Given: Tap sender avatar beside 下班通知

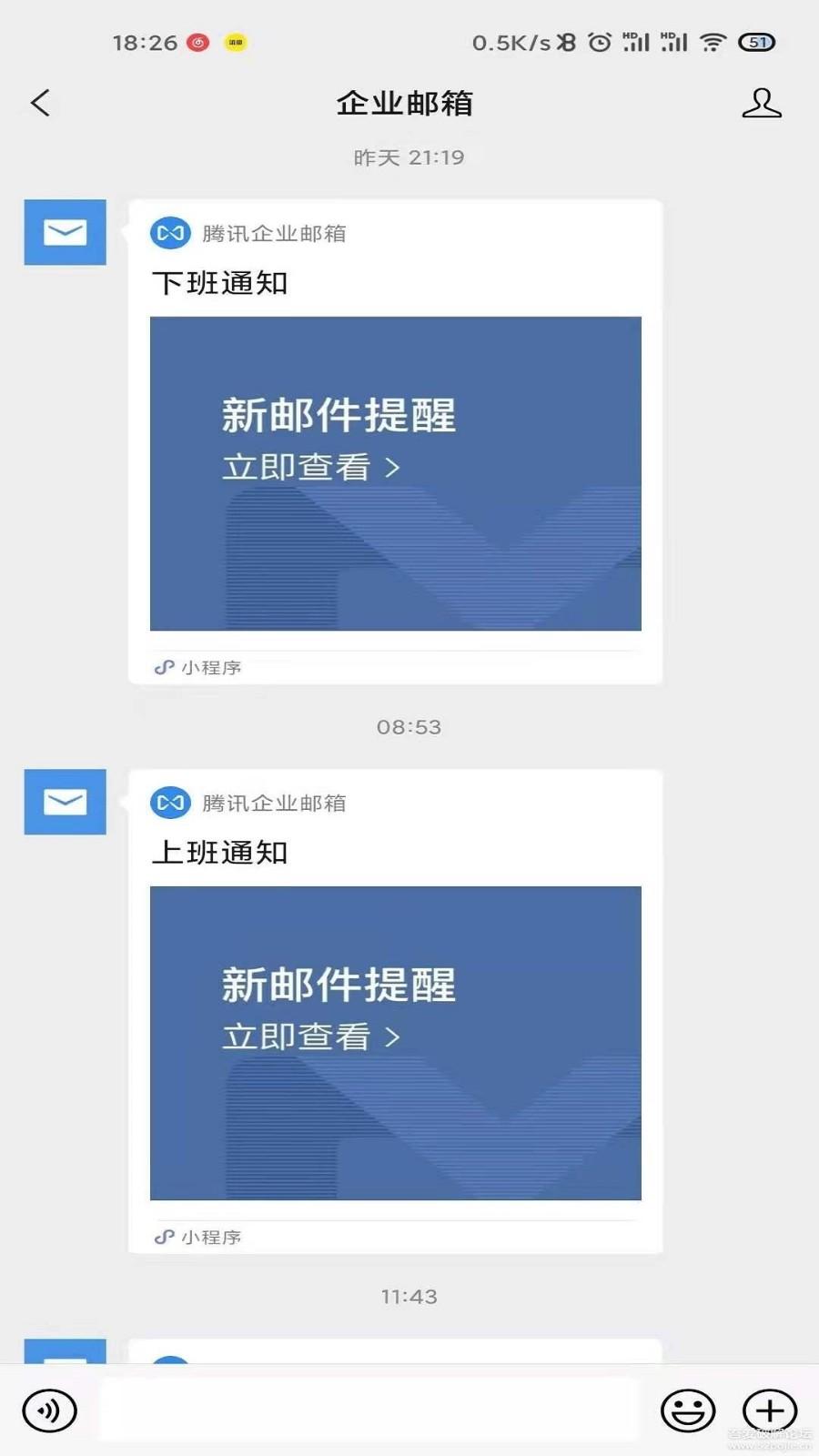Looking at the screenshot, I should [x=65, y=232].
